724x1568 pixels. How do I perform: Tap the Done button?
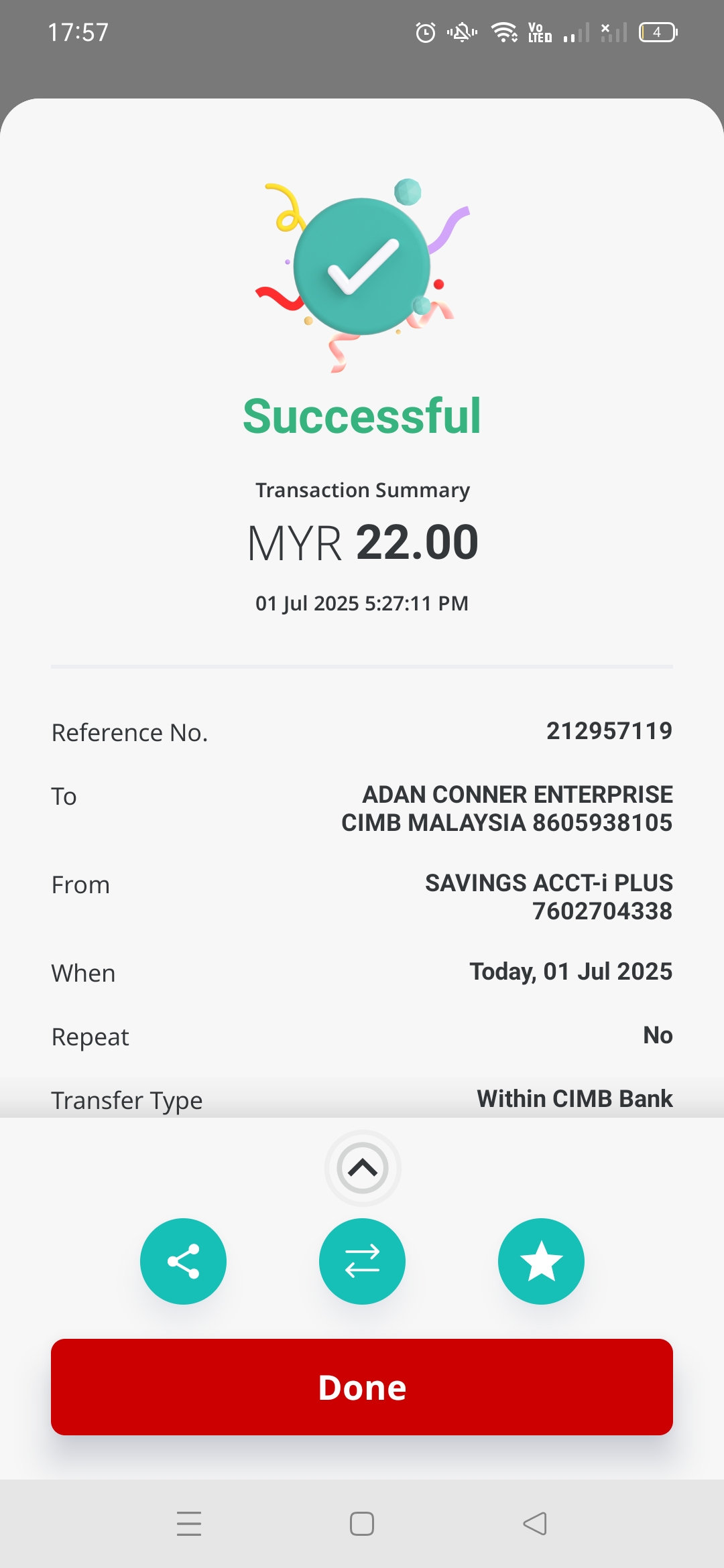pos(362,1387)
